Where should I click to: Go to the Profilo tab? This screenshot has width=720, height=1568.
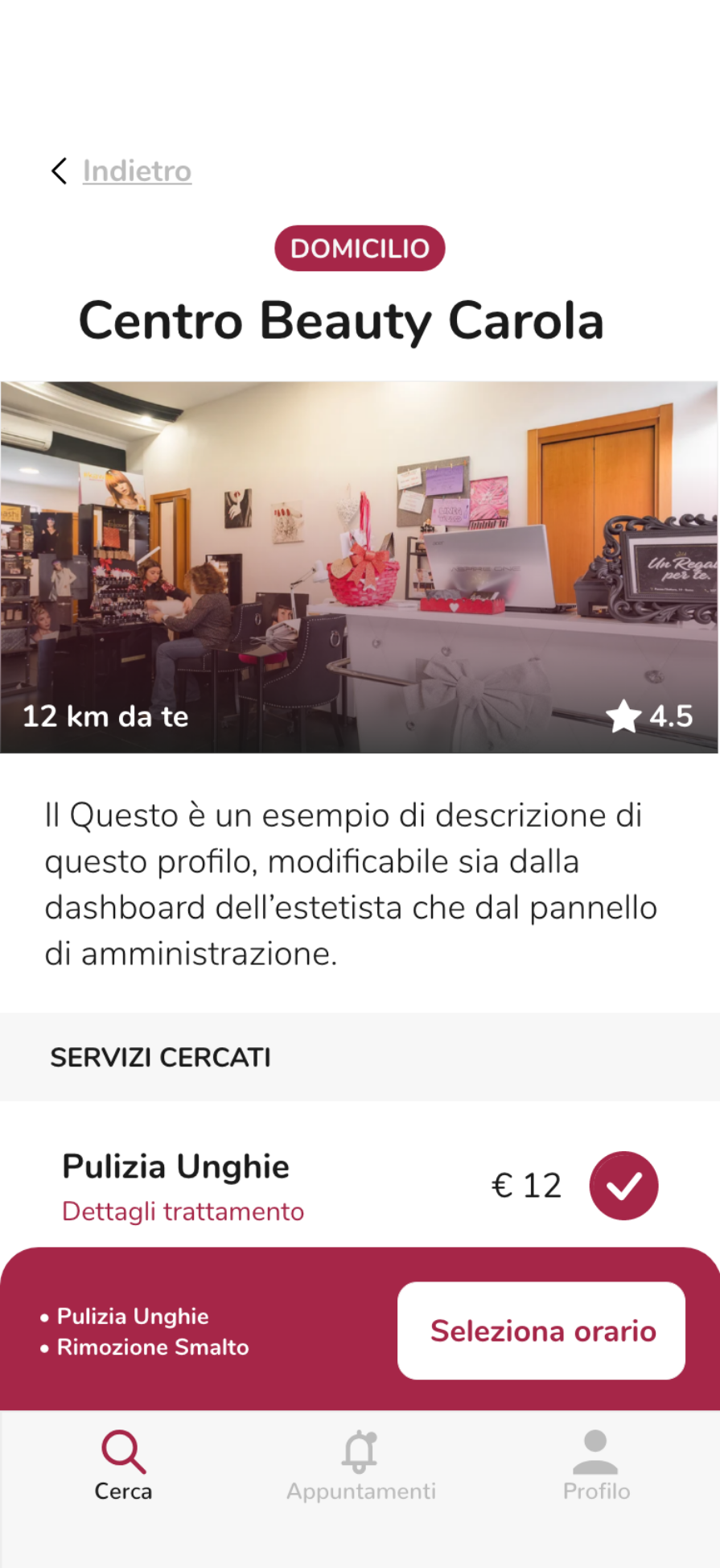pyautogui.click(x=596, y=1466)
